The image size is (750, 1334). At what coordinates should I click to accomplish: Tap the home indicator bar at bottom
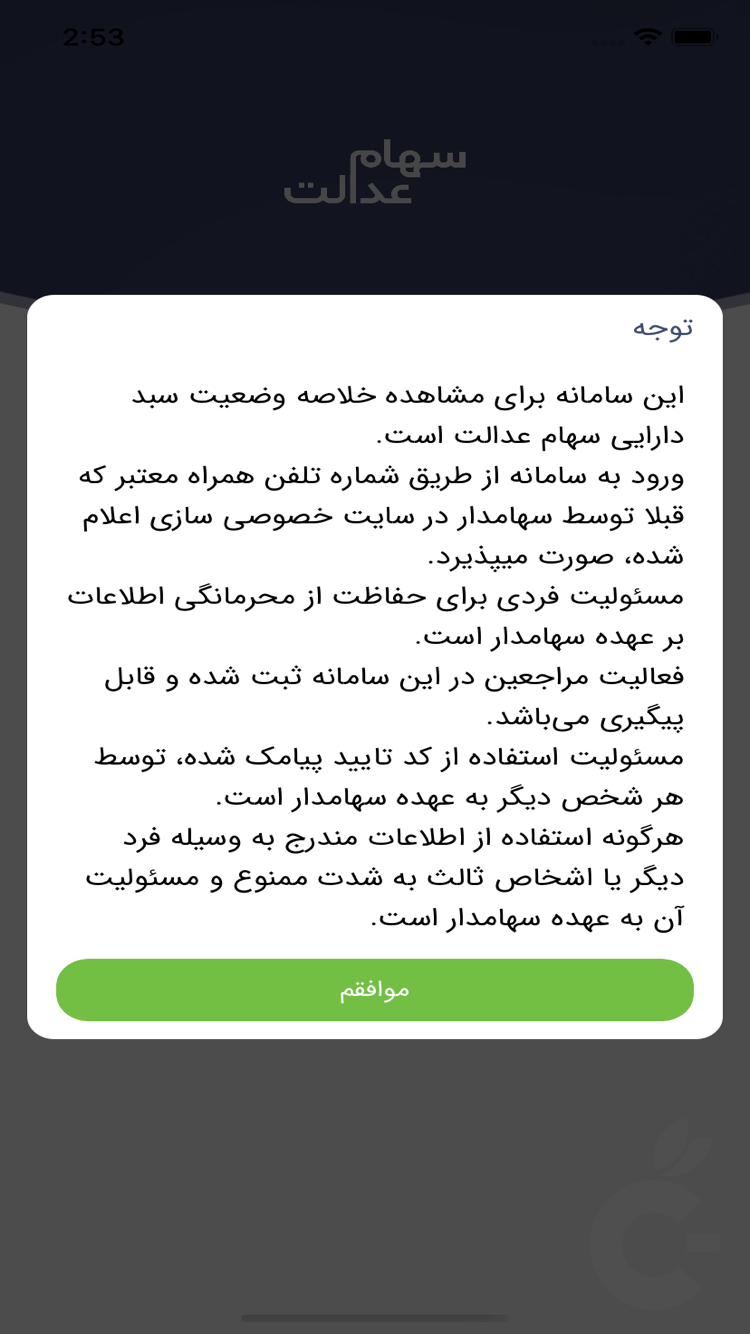[x=375, y=1316]
